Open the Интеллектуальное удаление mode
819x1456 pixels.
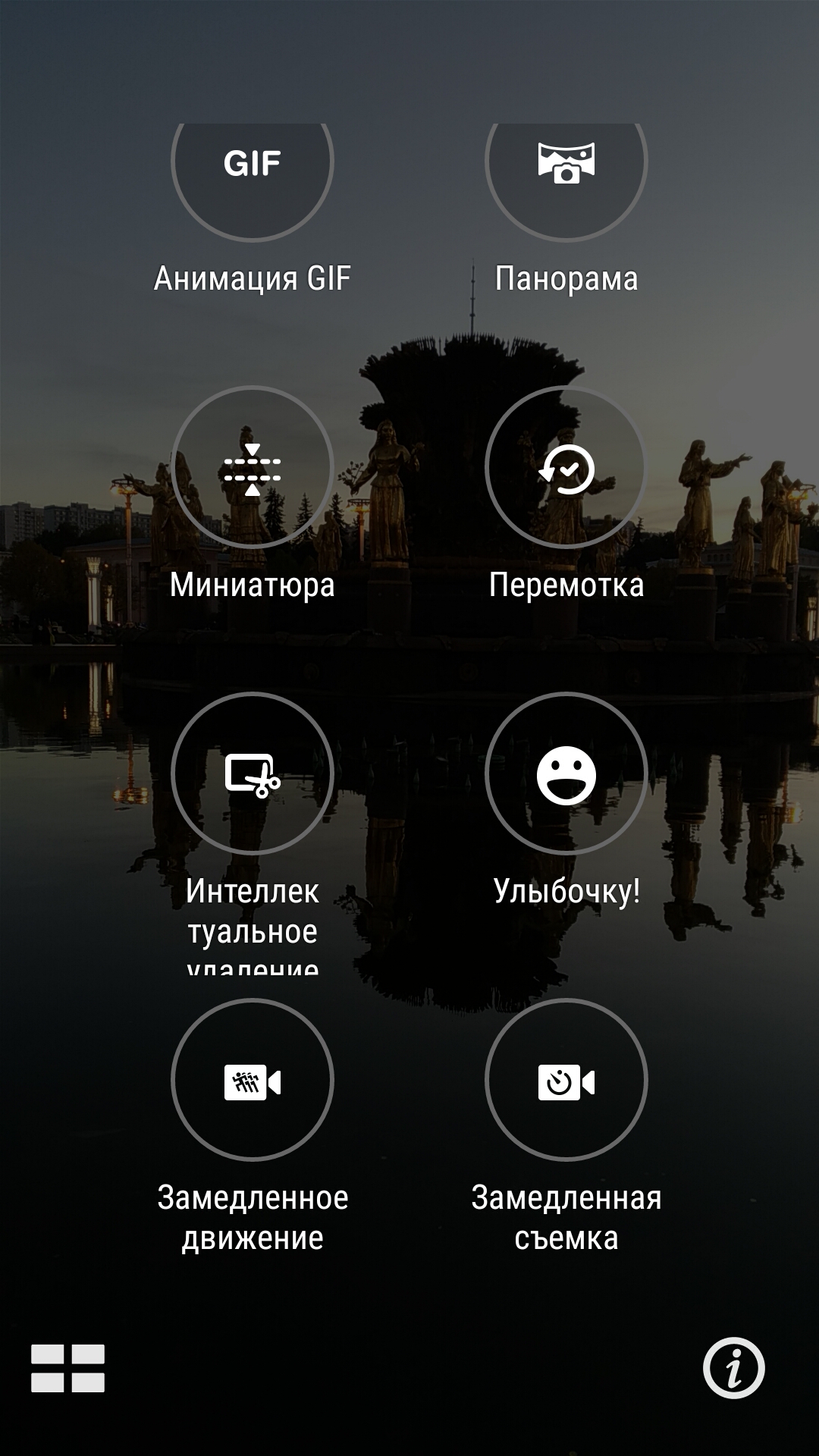253,773
